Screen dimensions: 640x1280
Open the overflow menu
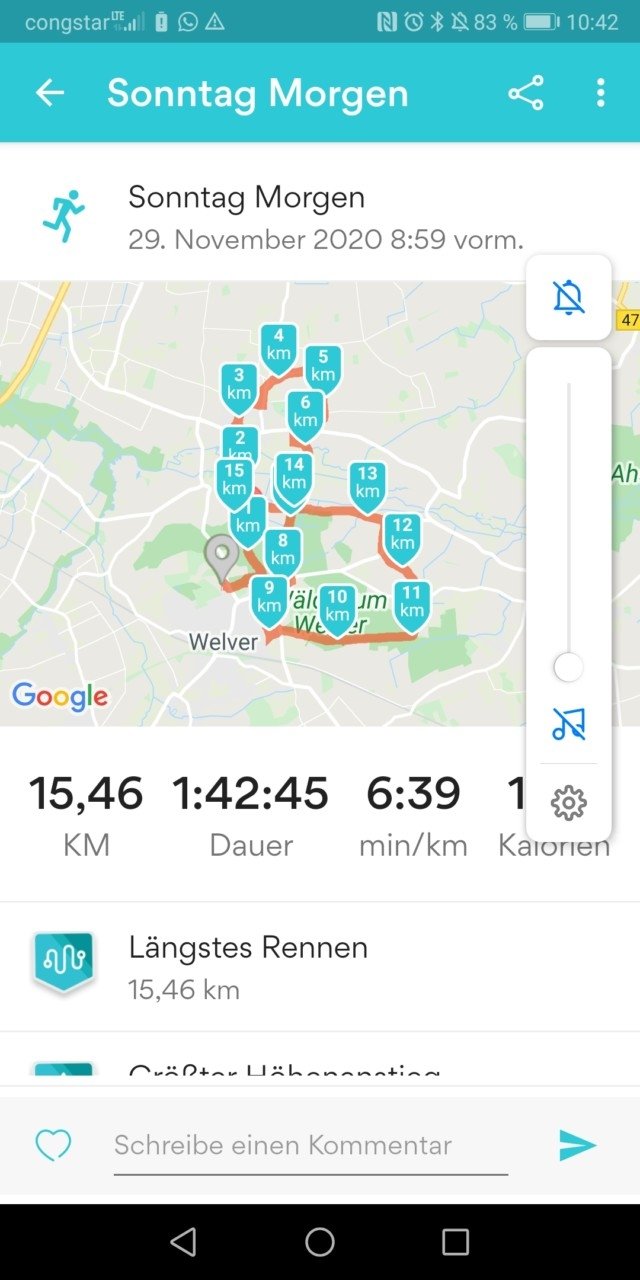click(600, 93)
